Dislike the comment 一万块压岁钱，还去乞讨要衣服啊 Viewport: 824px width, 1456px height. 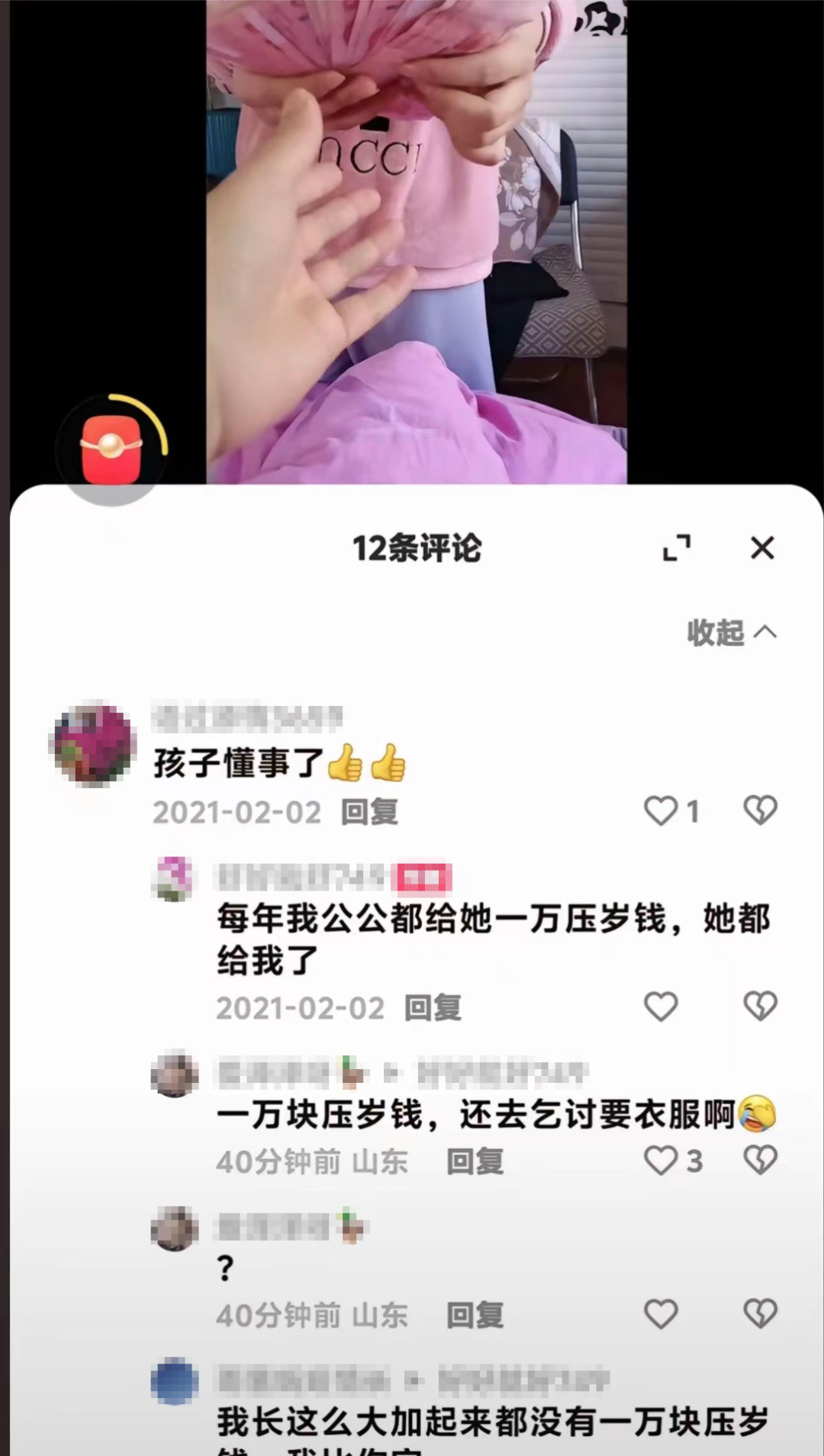760,1161
